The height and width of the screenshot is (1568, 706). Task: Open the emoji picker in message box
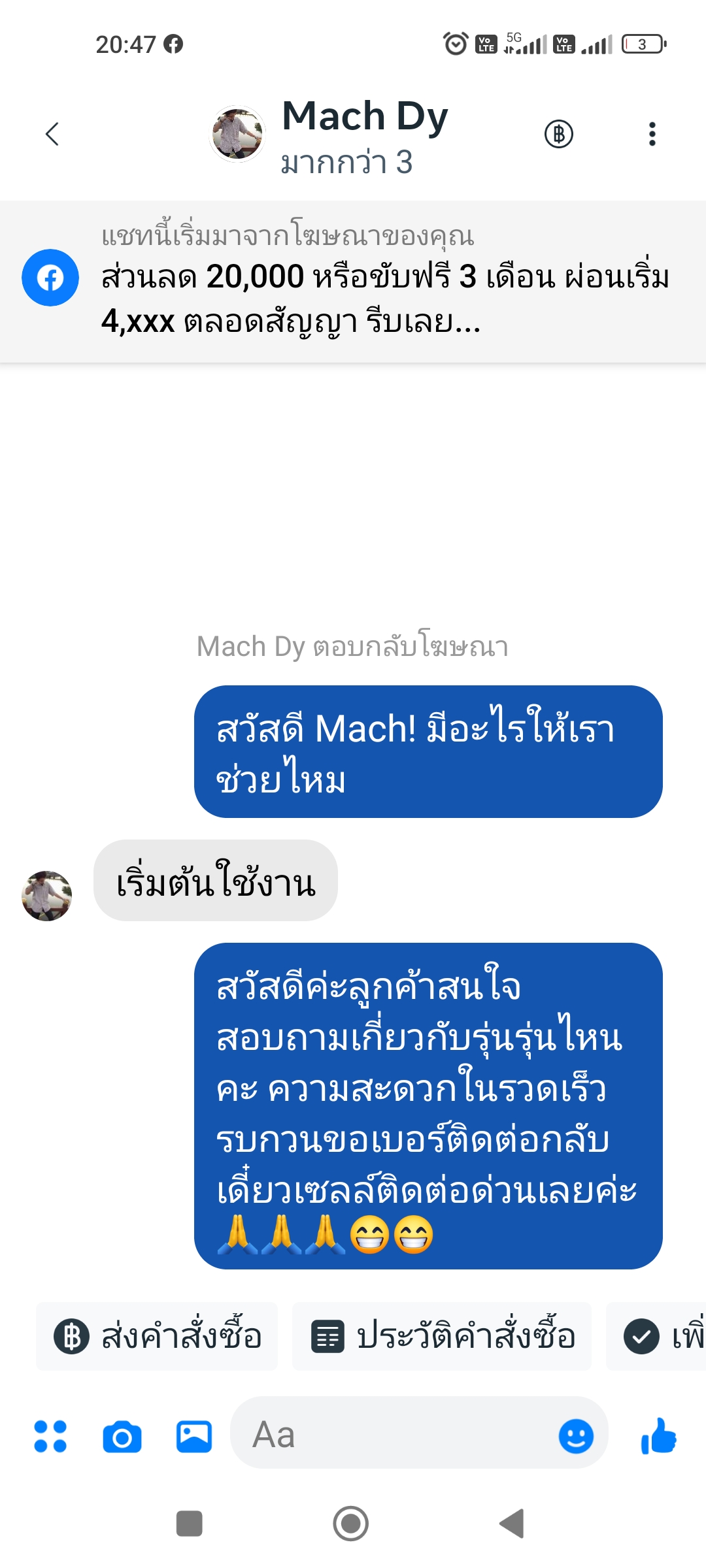point(576,1436)
